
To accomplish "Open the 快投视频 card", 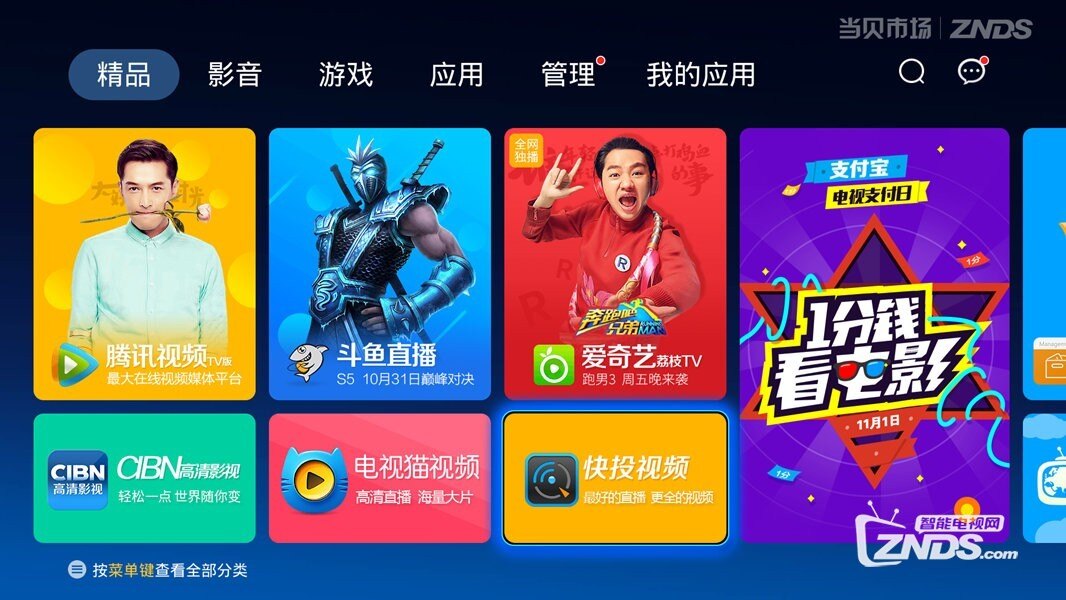I will (615, 478).
